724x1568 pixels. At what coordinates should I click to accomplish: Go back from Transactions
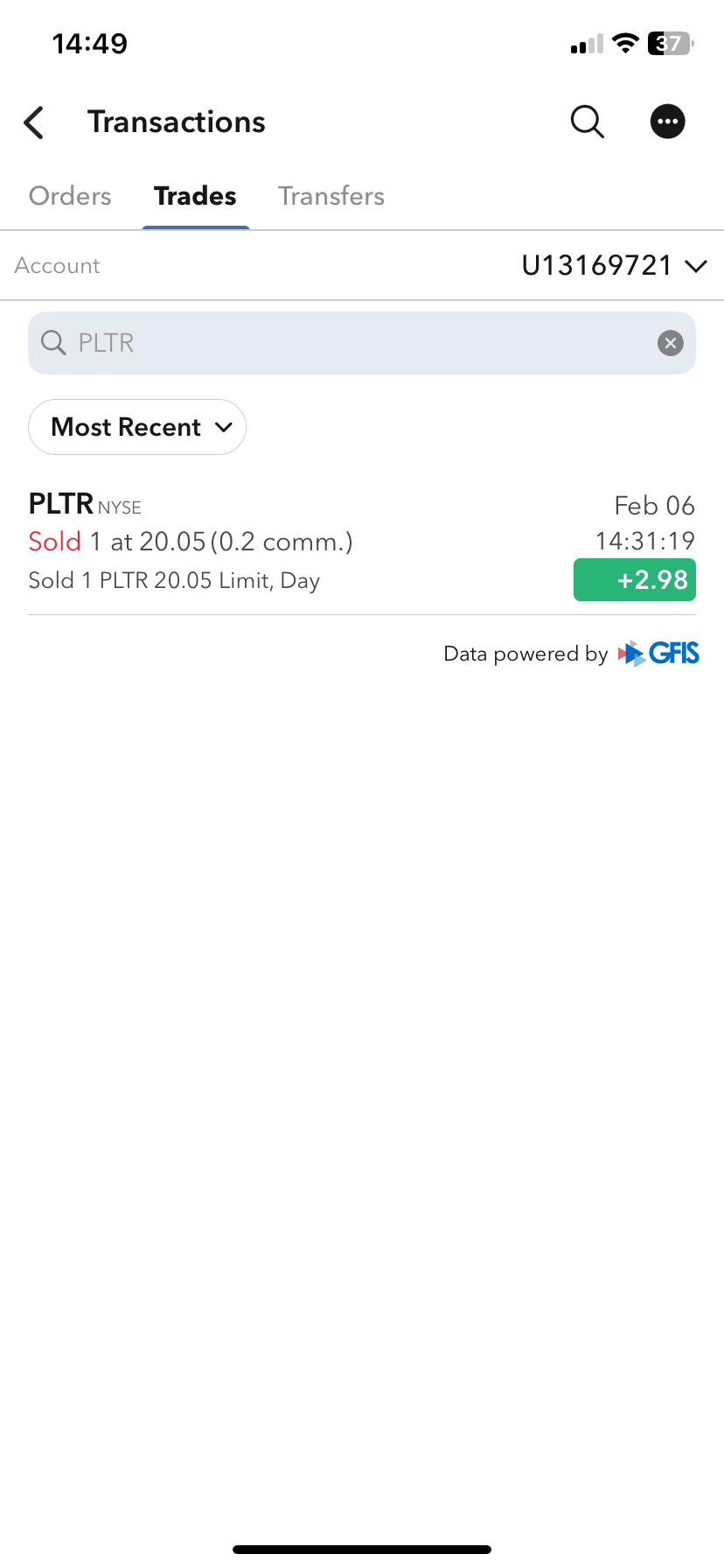(x=35, y=122)
